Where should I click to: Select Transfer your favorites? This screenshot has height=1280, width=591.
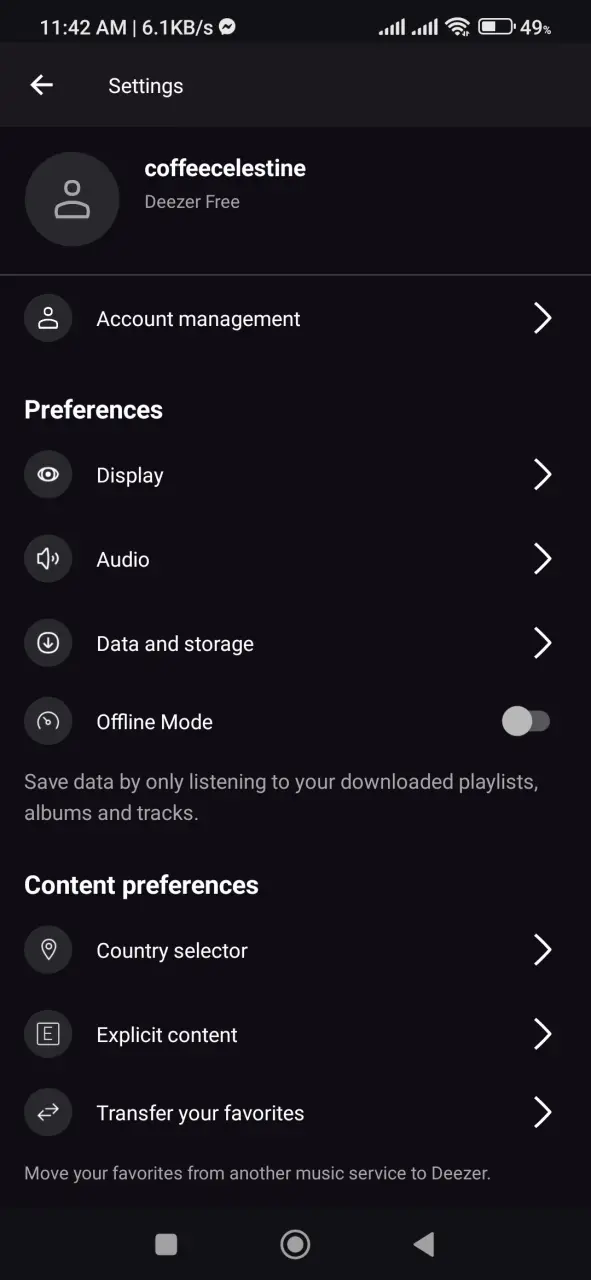[295, 1113]
